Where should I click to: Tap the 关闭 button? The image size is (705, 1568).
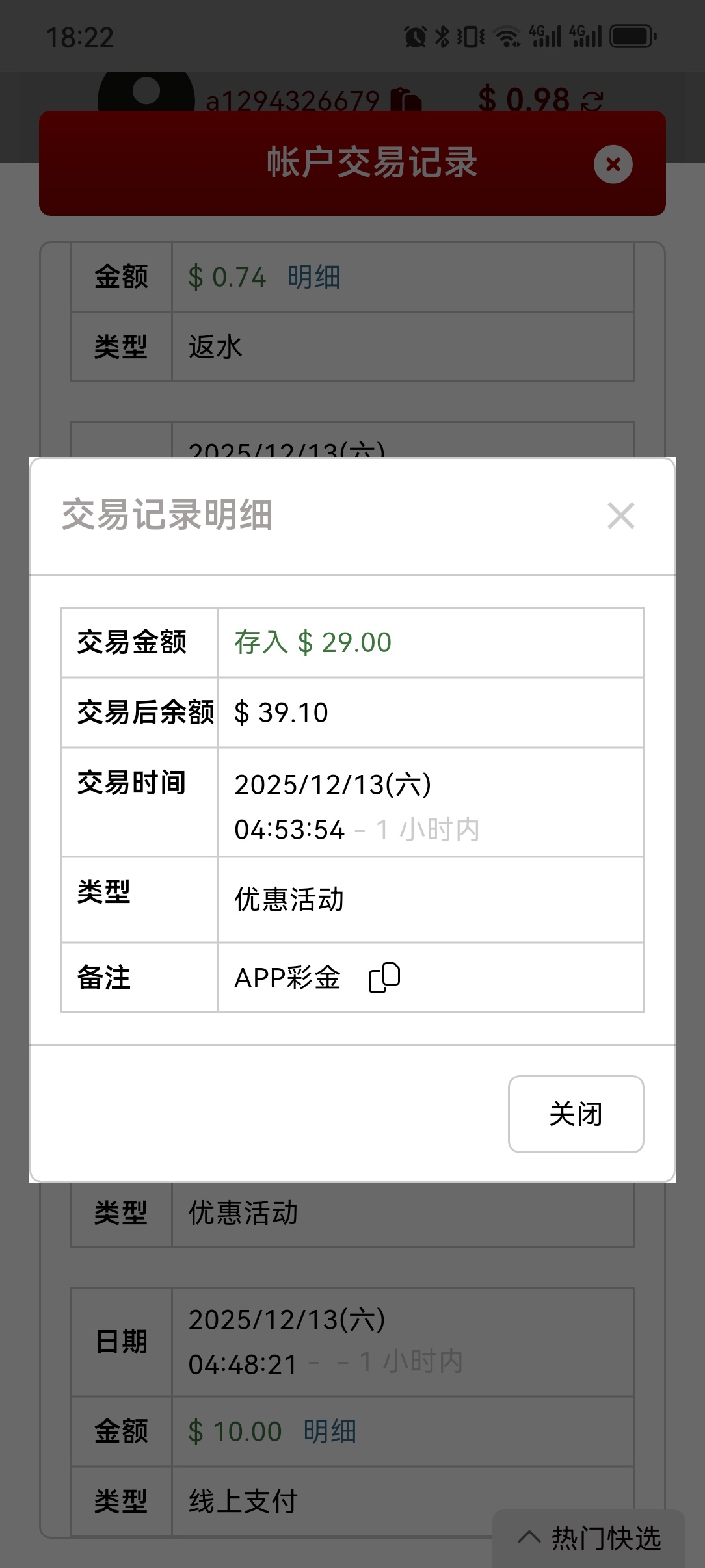(576, 1114)
